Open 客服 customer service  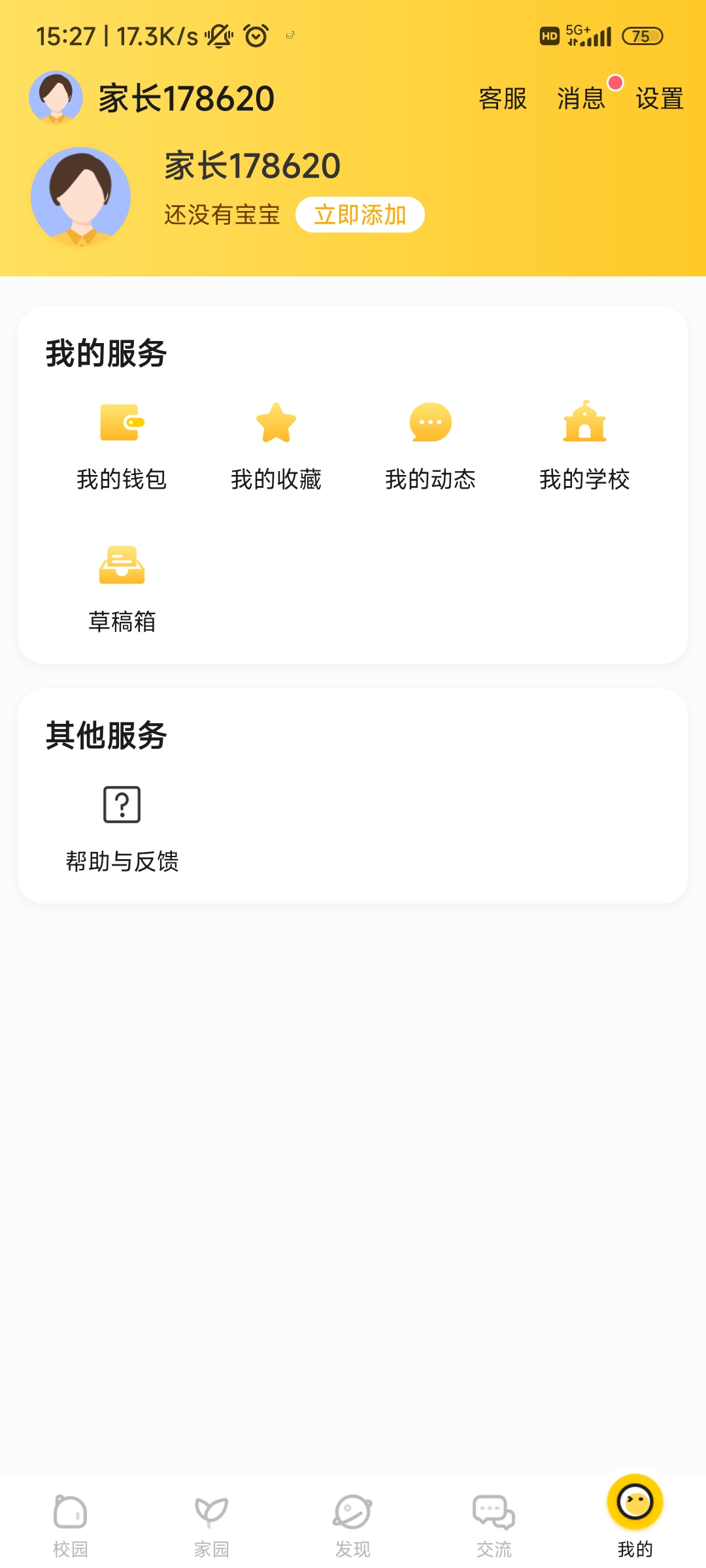coord(502,99)
